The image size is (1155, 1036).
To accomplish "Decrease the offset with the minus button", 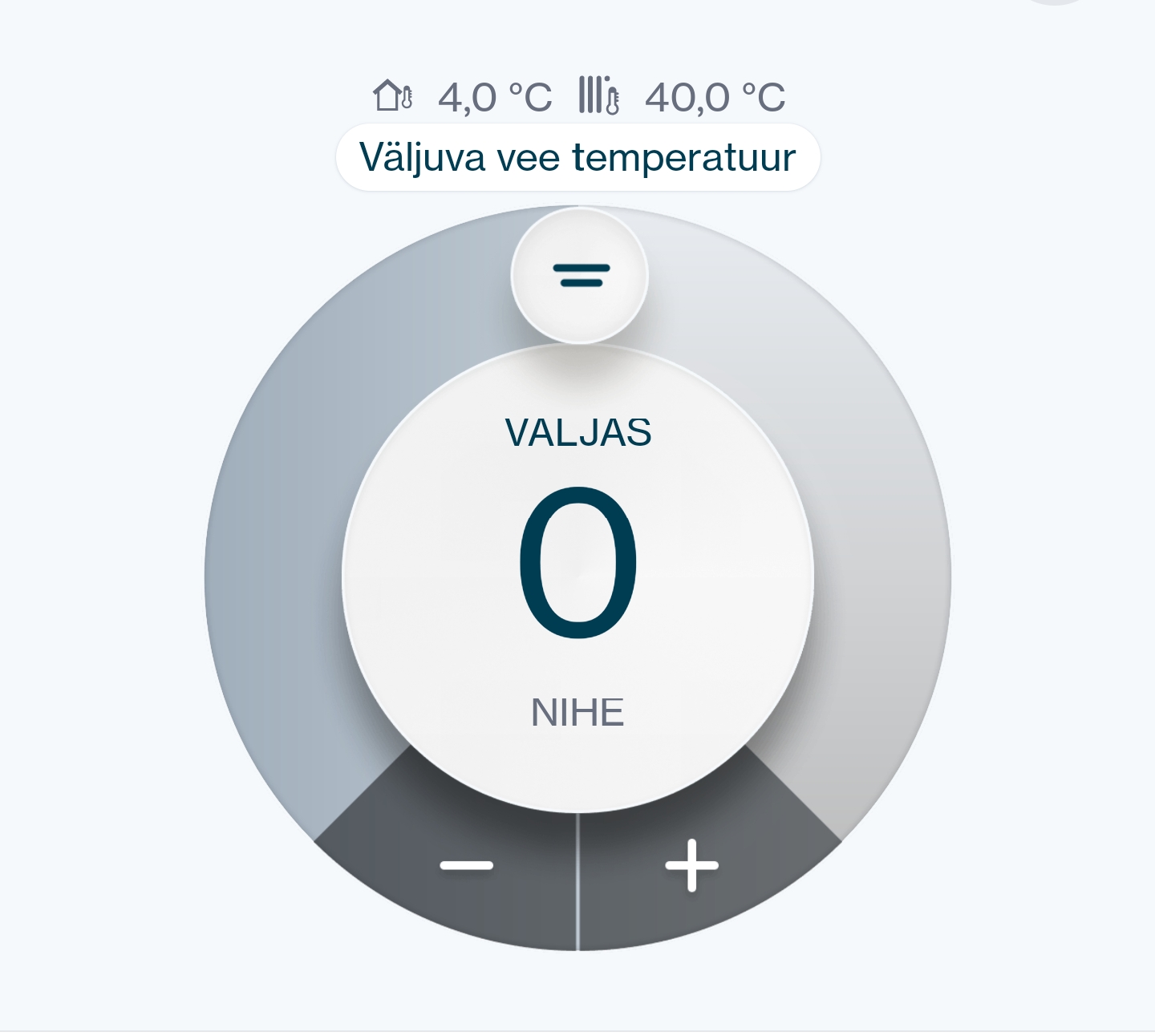I will coord(466,865).
